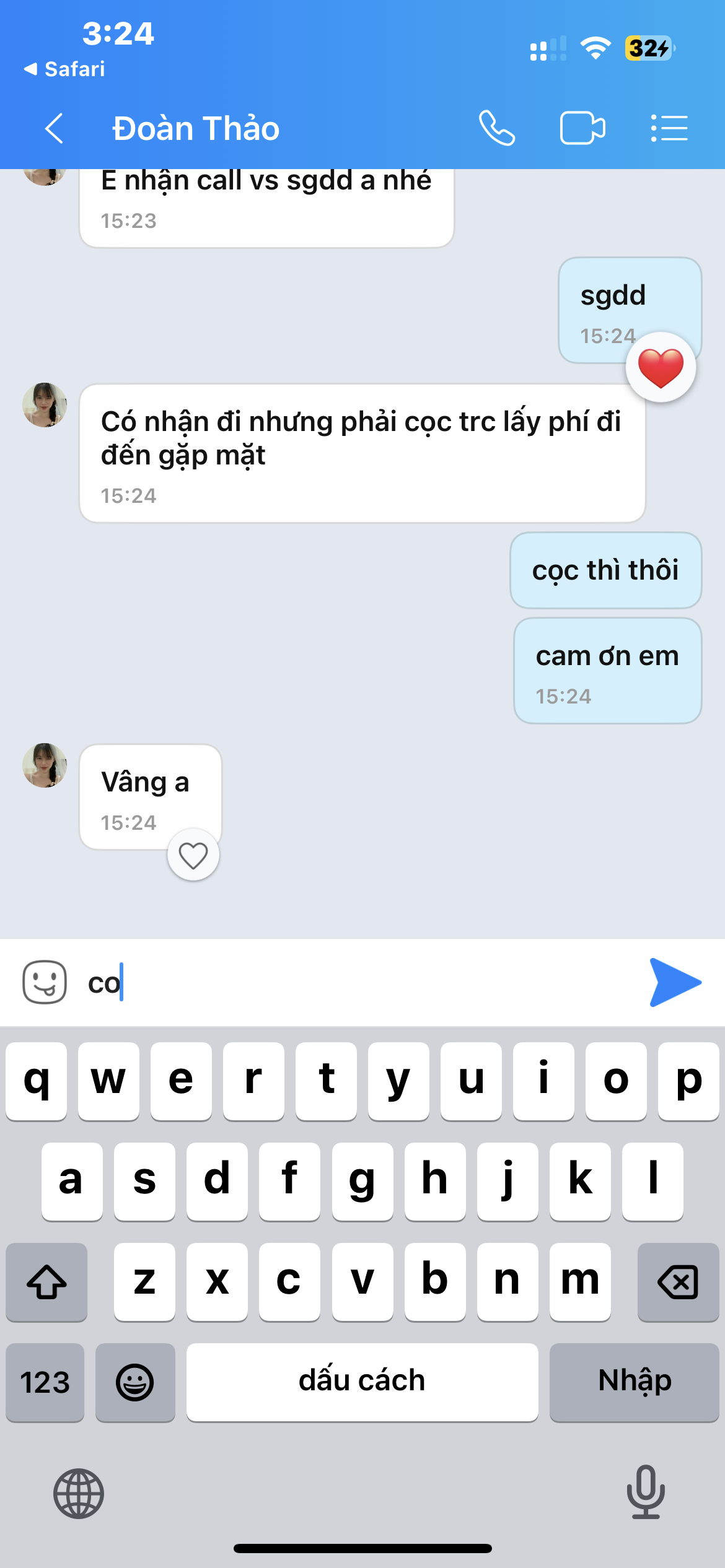Screen dimensions: 725x1568
Task: Switch keyboard to 123 numbers layout
Action: coord(45,1382)
